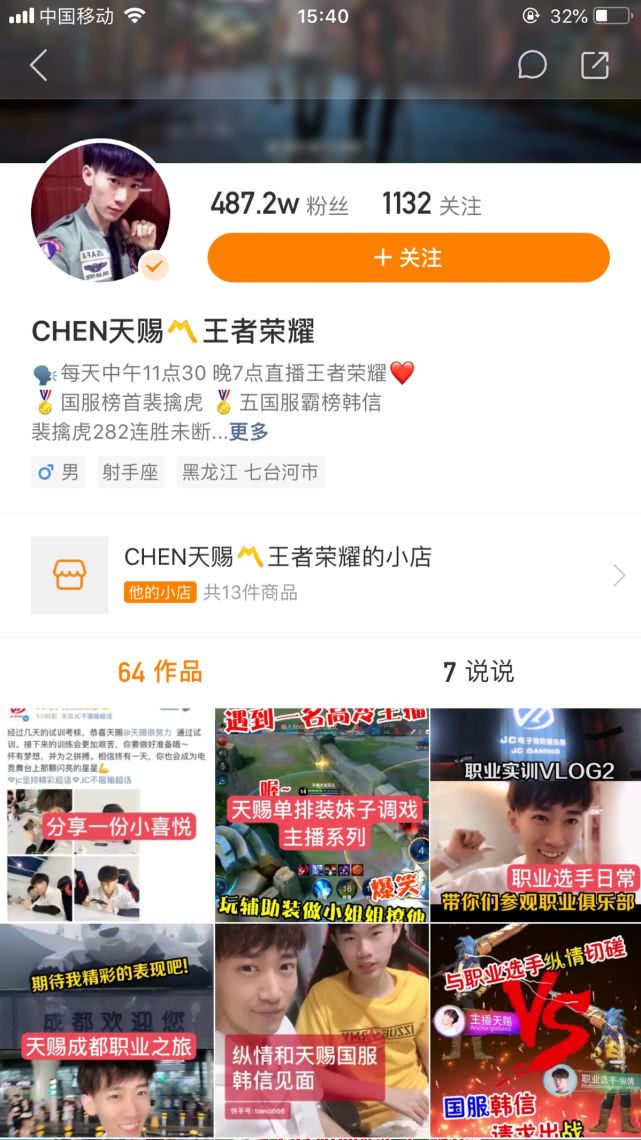Switch to the 7 说说 tab
641x1140 pixels.
pos(478,672)
